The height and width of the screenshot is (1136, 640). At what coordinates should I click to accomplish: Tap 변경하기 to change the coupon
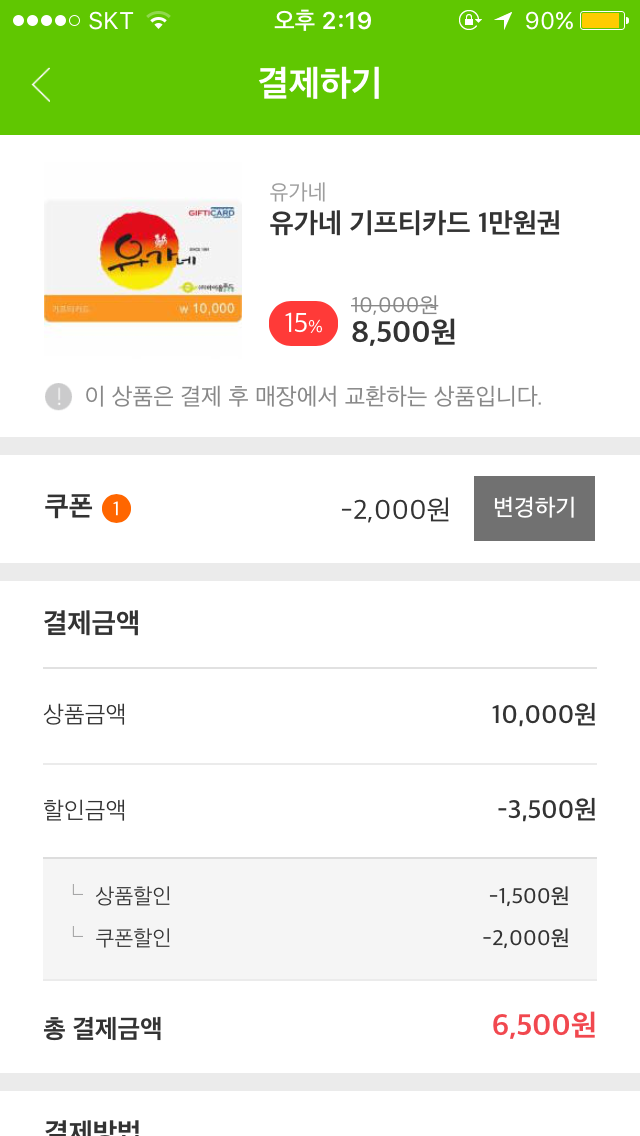(534, 508)
